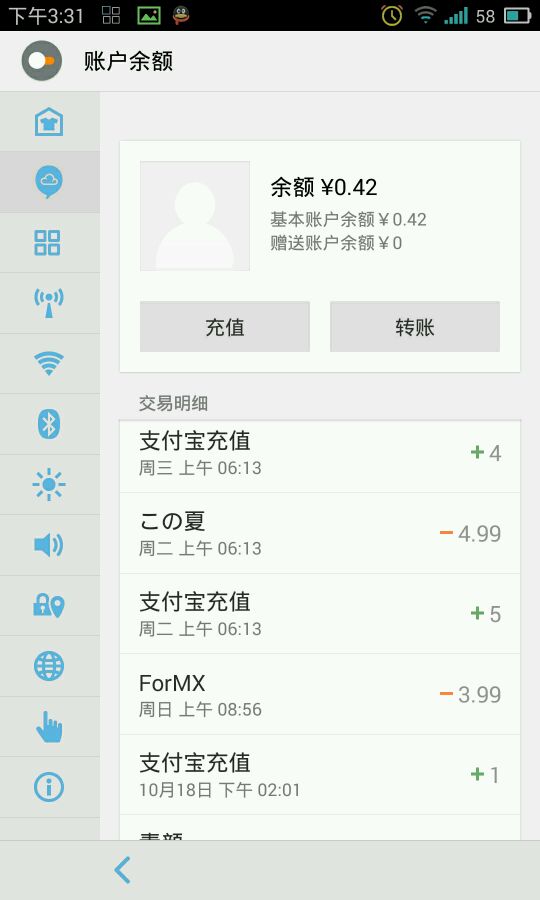View 支付宝充值 record from 10月18日
This screenshot has height=900, width=540.
click(x=320, y=775)
